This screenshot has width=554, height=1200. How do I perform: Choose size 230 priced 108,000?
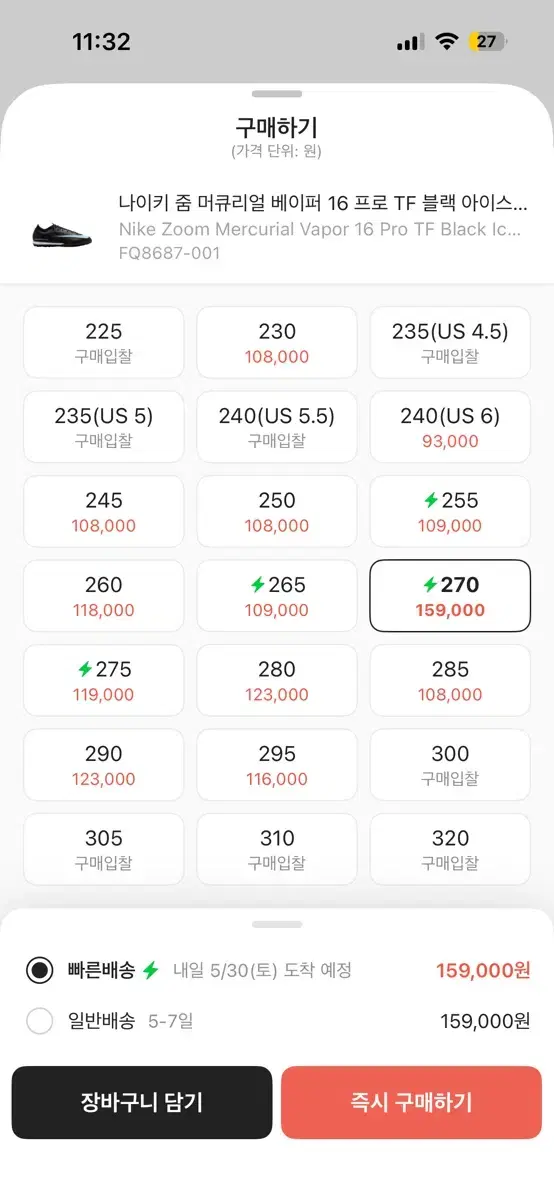click(277, 343)
